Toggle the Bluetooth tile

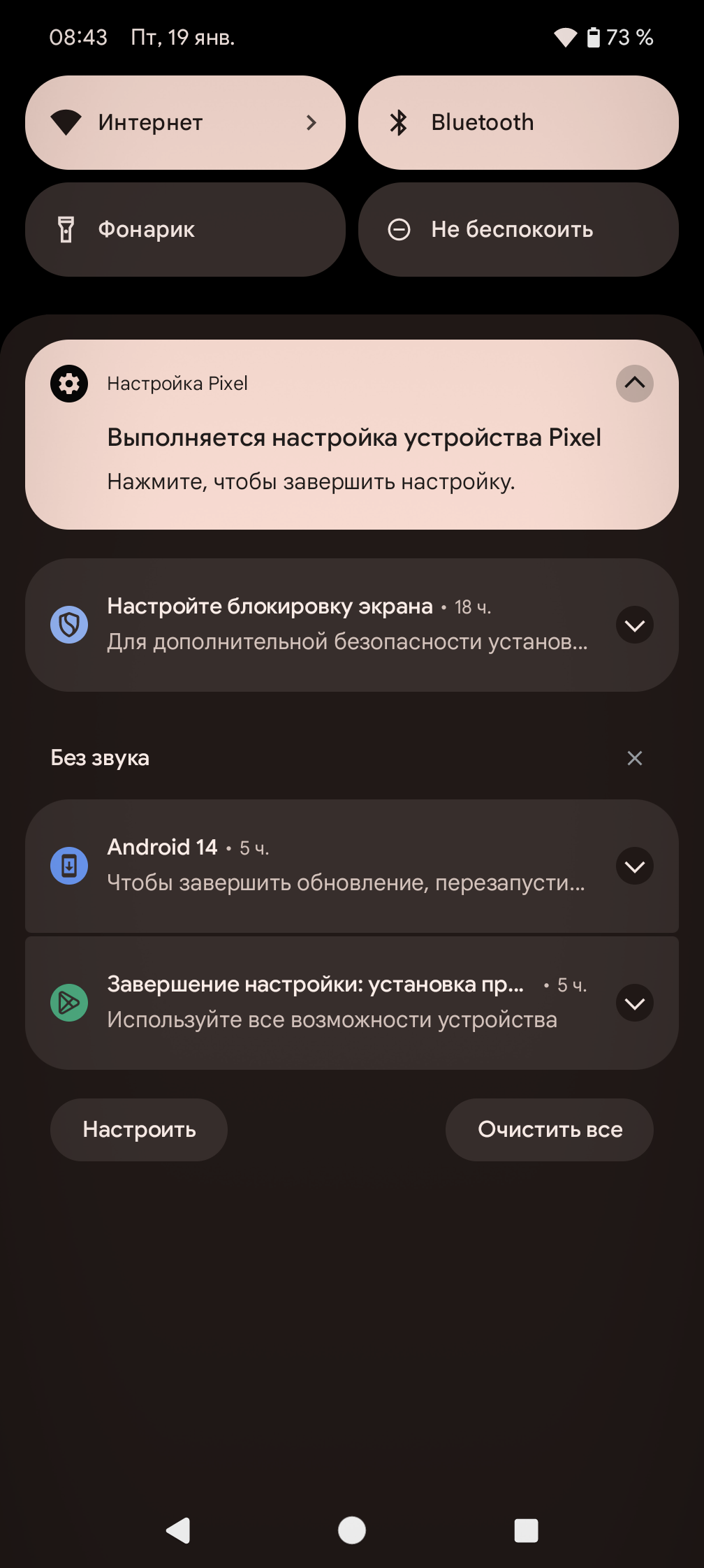518,123
